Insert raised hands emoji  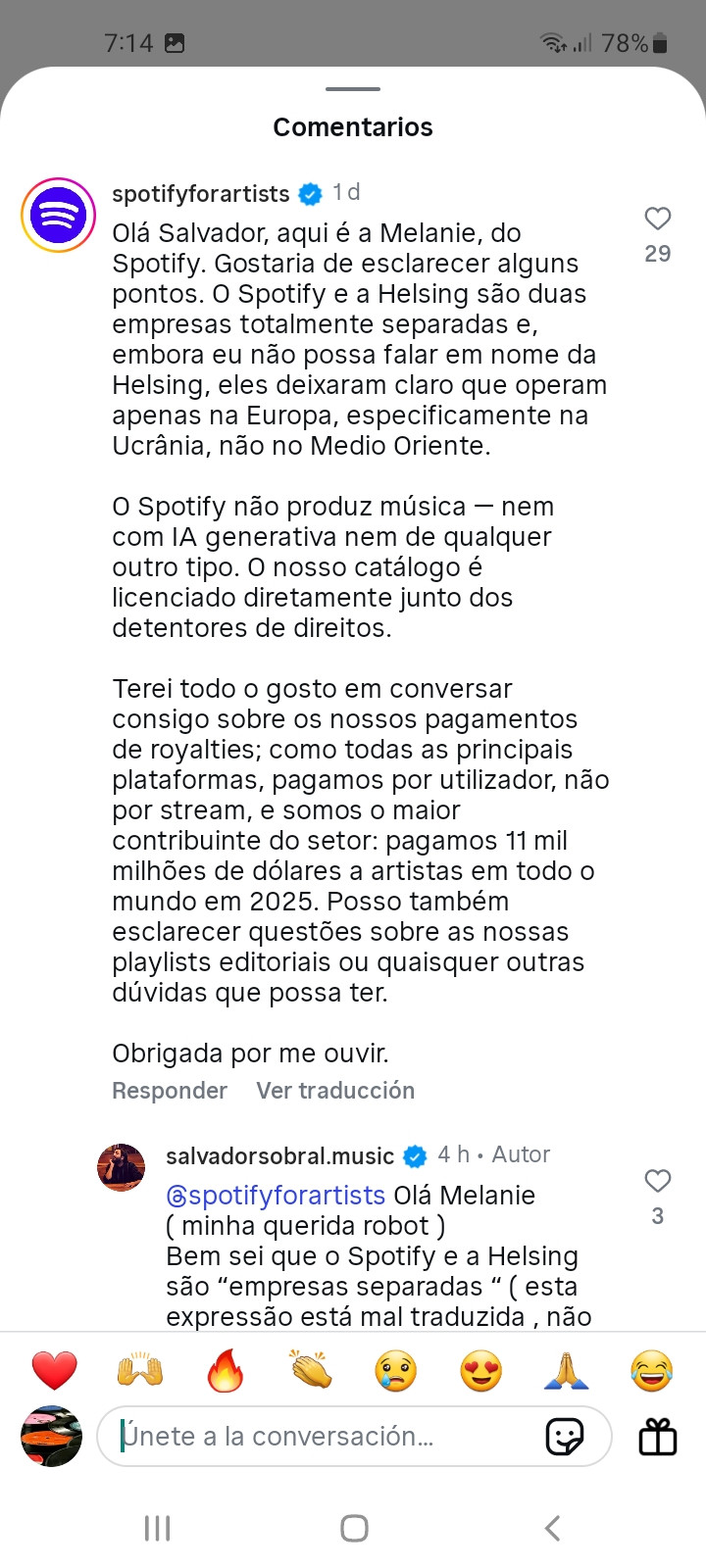(x=140, y=1370)
